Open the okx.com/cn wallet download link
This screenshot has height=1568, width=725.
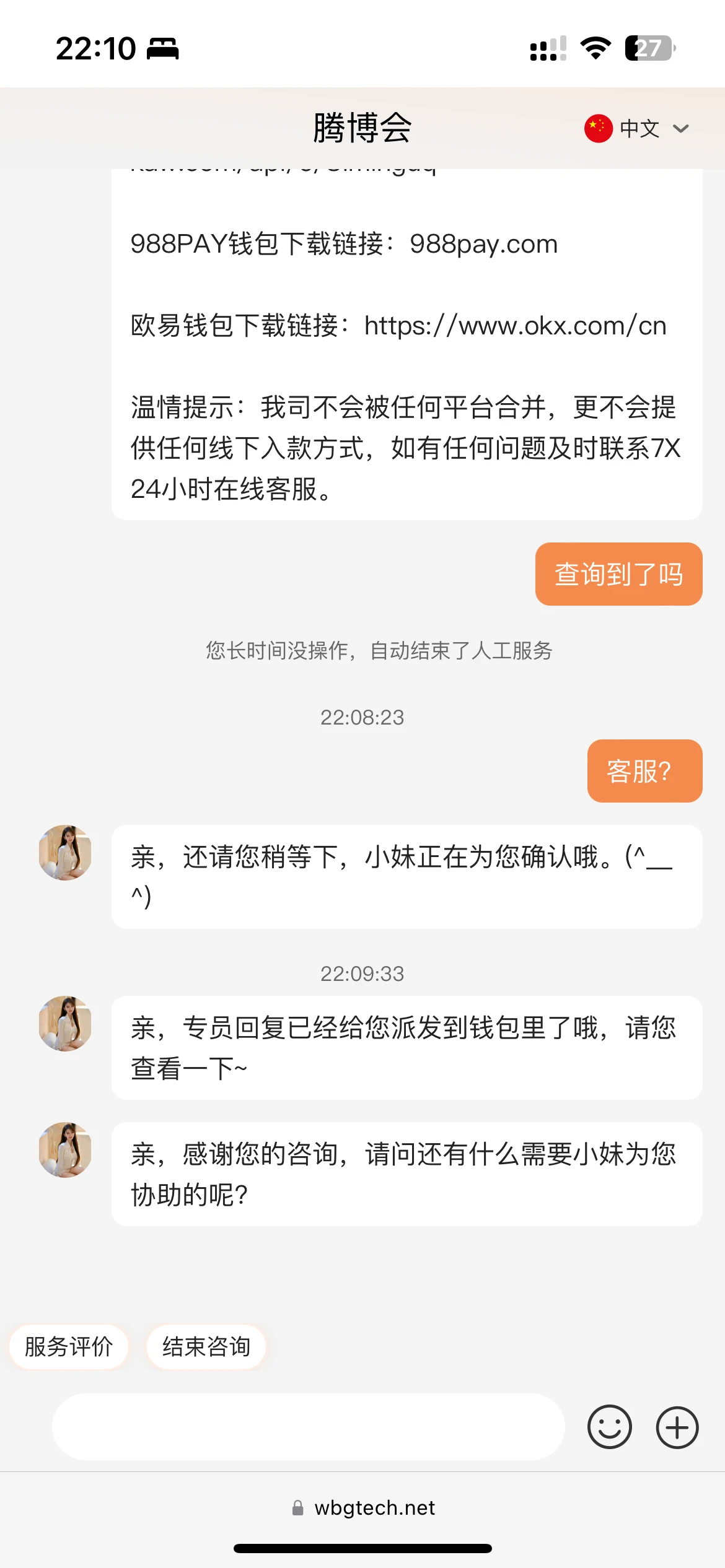[515, 326]
